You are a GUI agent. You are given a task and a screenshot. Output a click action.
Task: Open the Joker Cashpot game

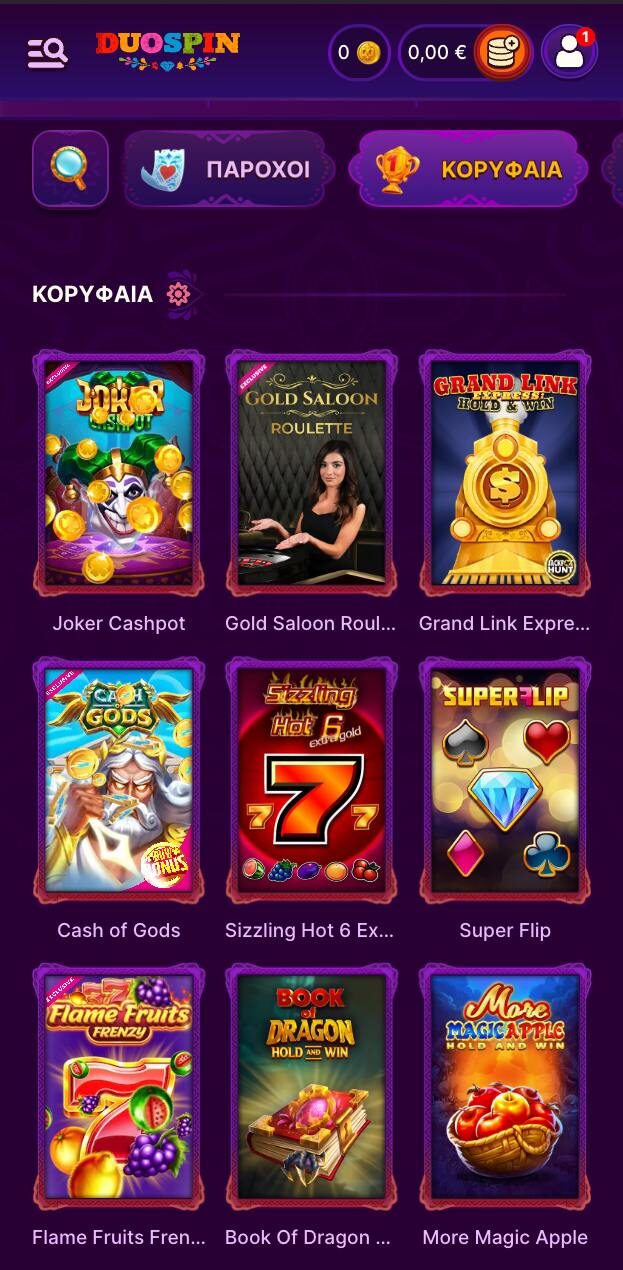(118, 472)
